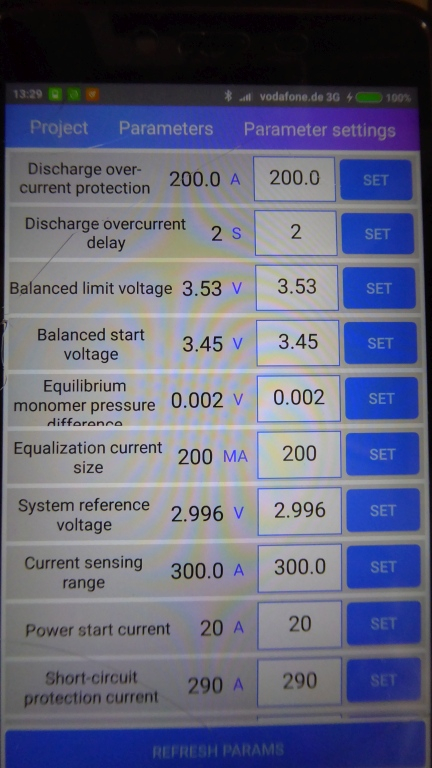The height and width of the screenshot is (768, 432).
Task: Tap SET for Discharge over-current protection
Action: click(376, 180)
